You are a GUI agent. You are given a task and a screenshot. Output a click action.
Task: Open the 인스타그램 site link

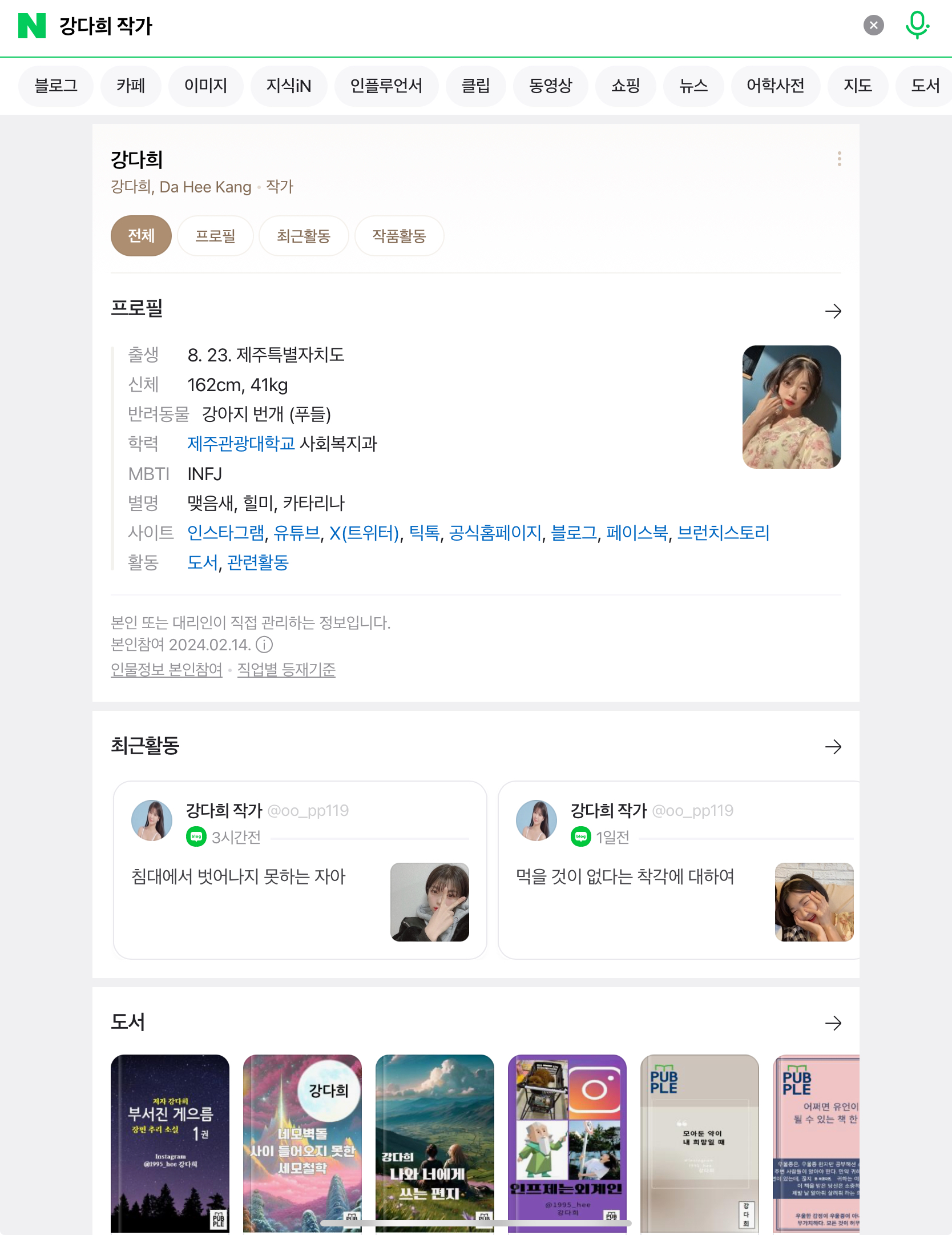(x=225, y=533)
